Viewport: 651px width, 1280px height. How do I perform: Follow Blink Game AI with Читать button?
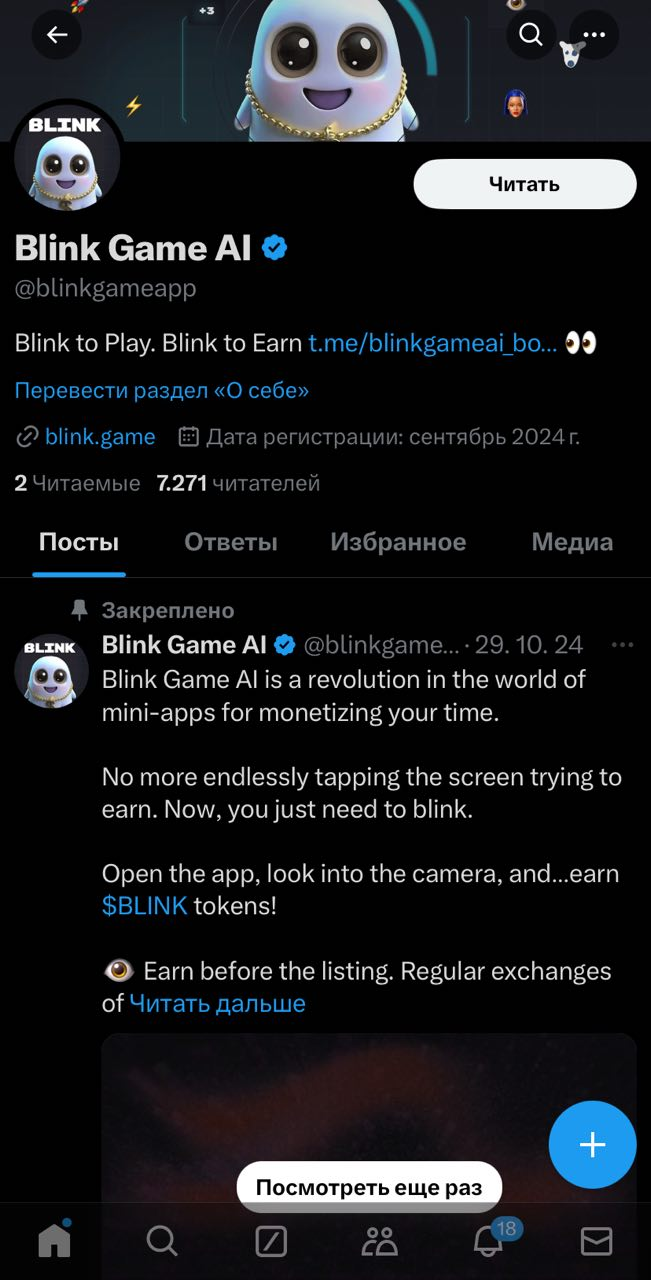[x=524, y=184]
